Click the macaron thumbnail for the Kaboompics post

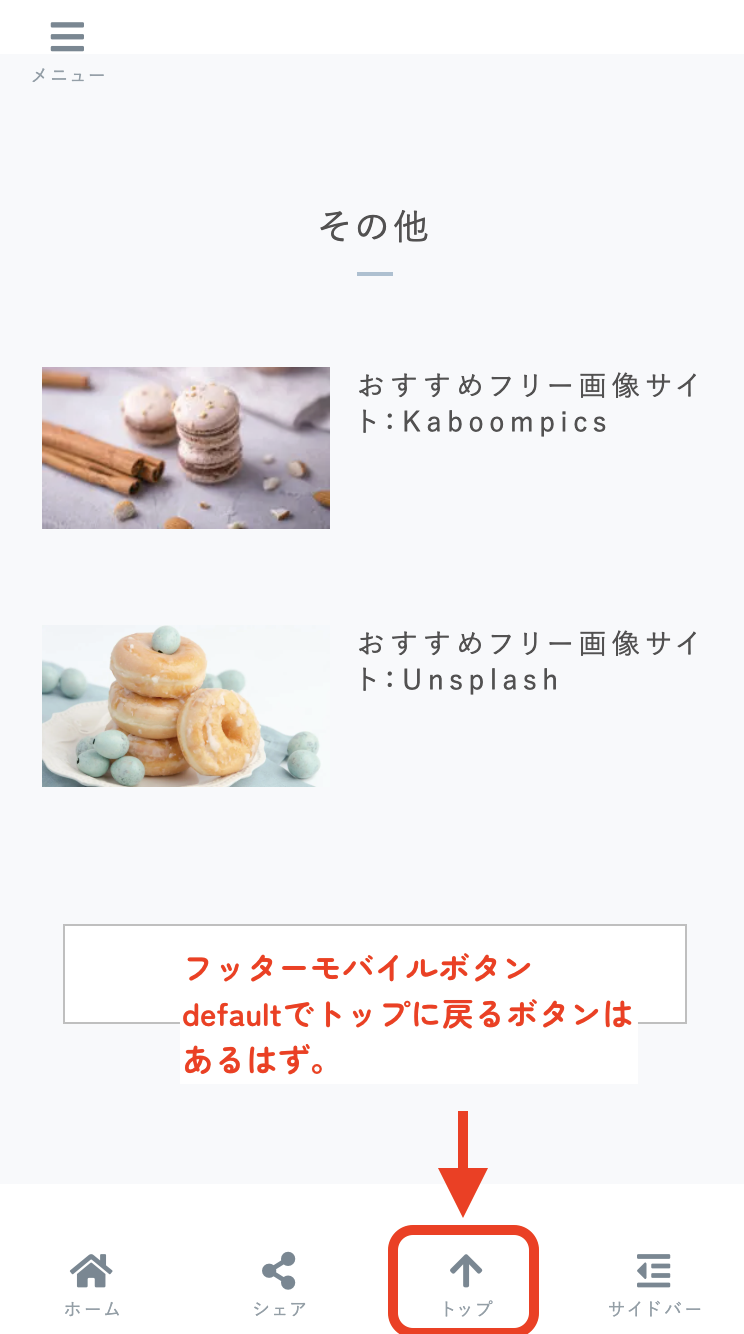[x=185, y=447]
